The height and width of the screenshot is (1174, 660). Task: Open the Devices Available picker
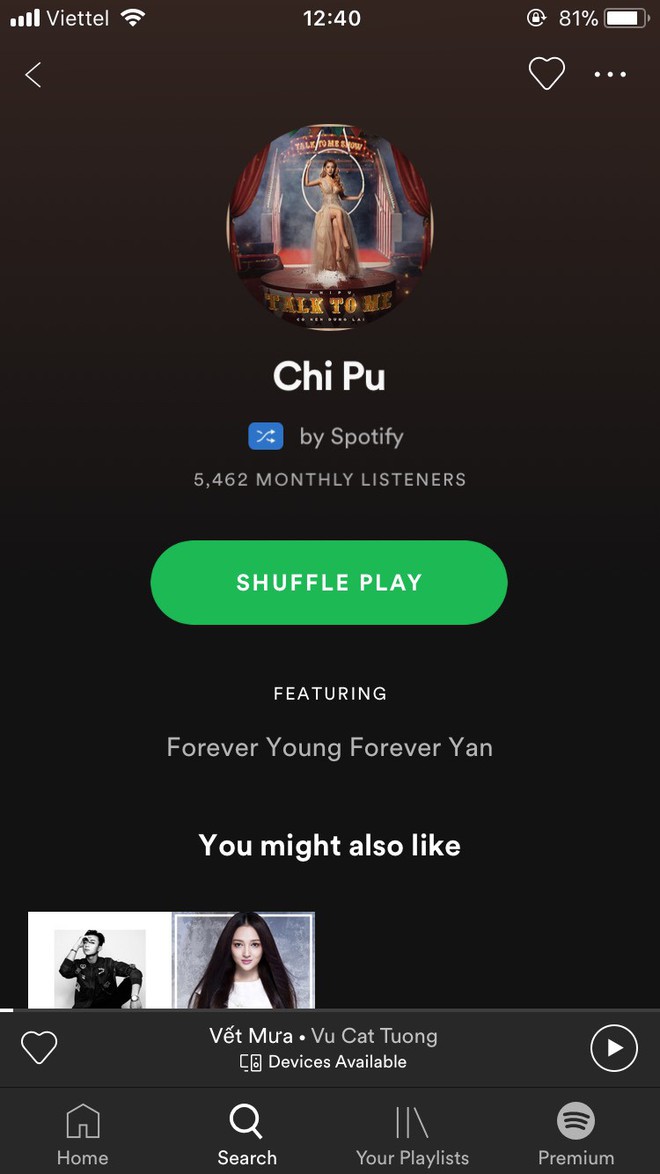324,1062
